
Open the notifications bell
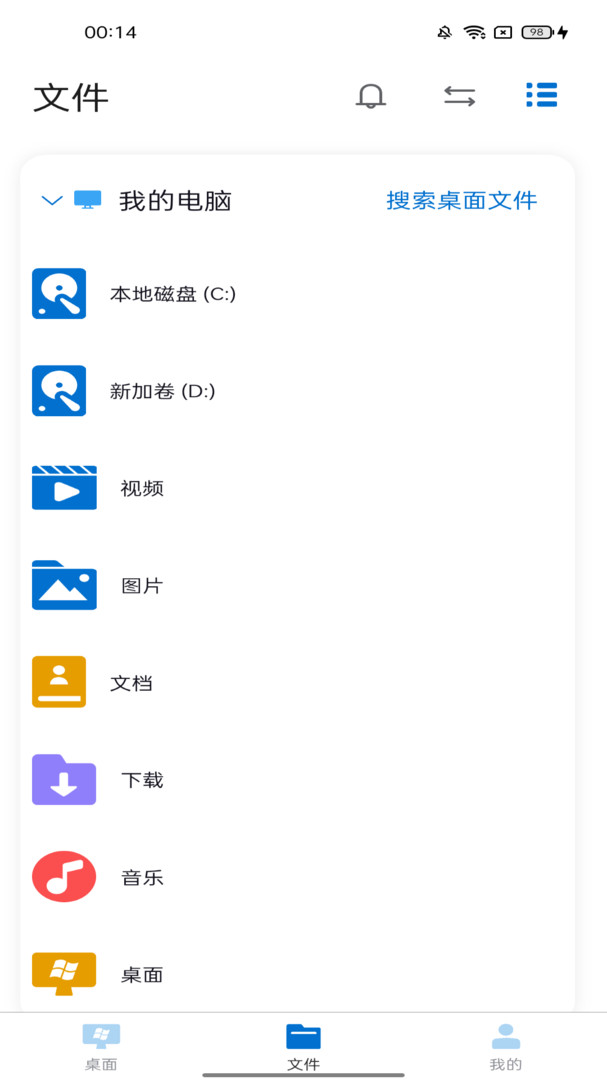pos(371,96)
